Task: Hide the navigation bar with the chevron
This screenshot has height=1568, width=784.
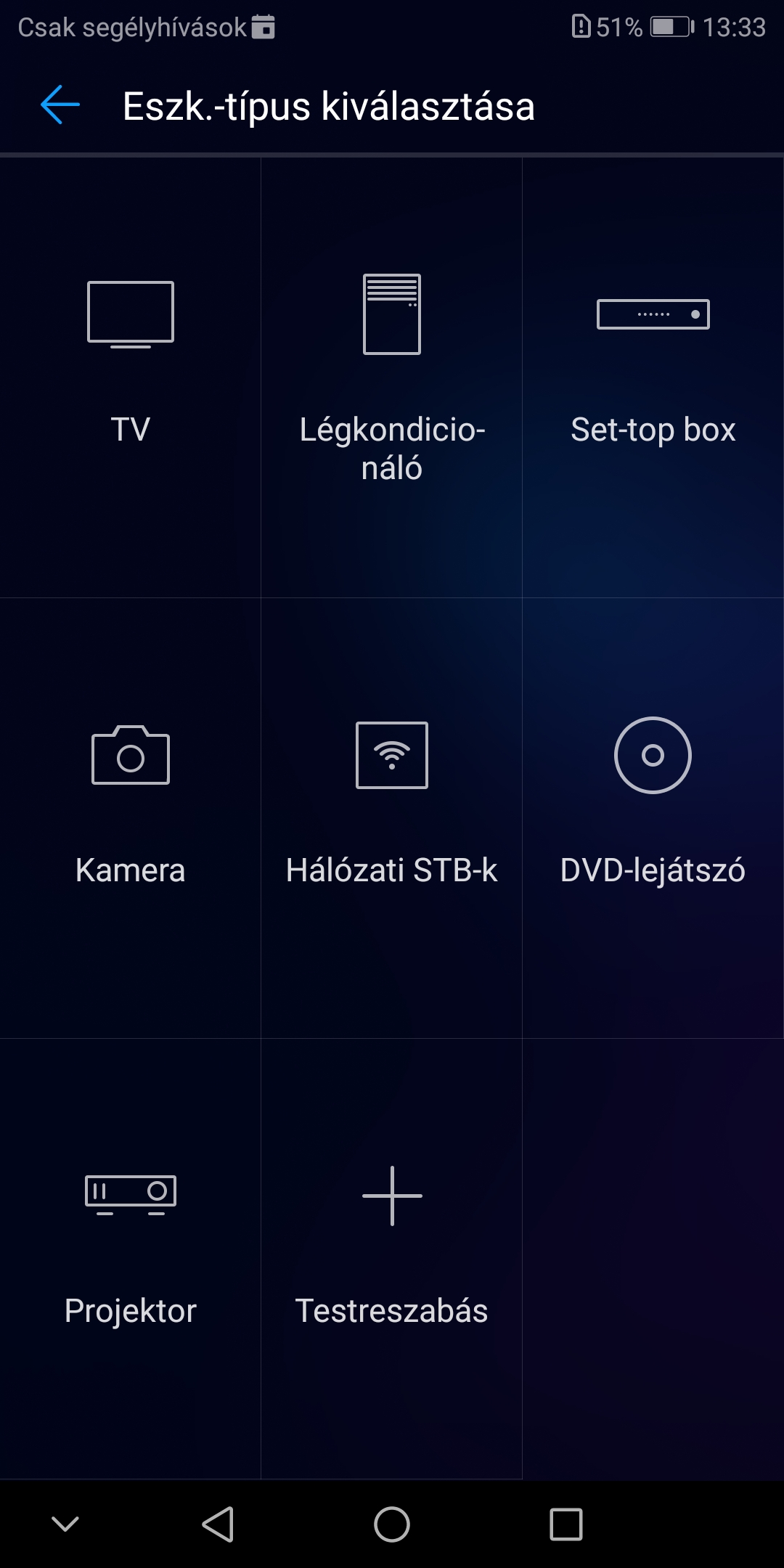Action: point(65,1524)
